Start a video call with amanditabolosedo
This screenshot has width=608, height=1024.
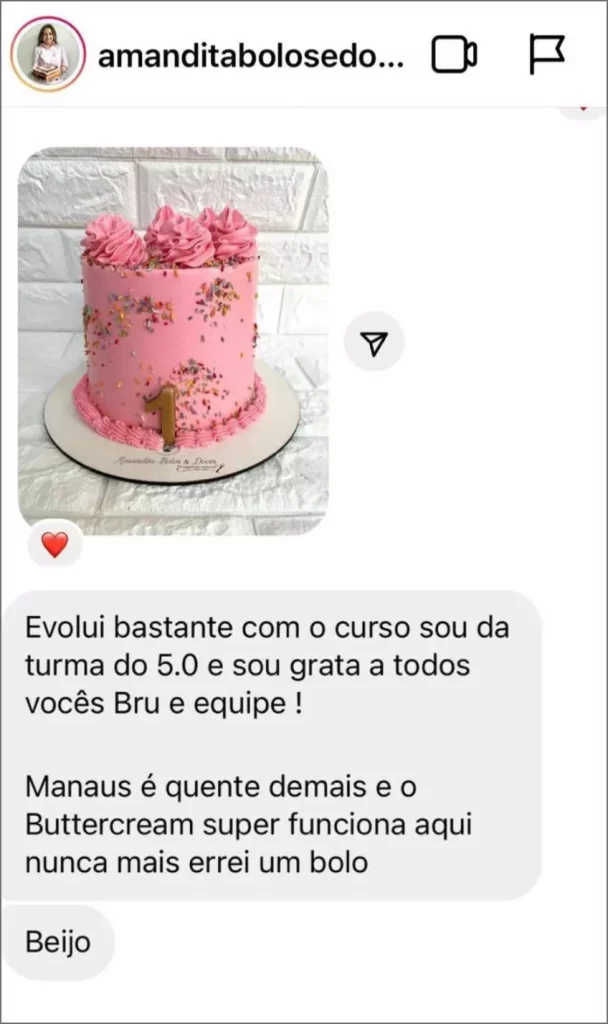454,55
